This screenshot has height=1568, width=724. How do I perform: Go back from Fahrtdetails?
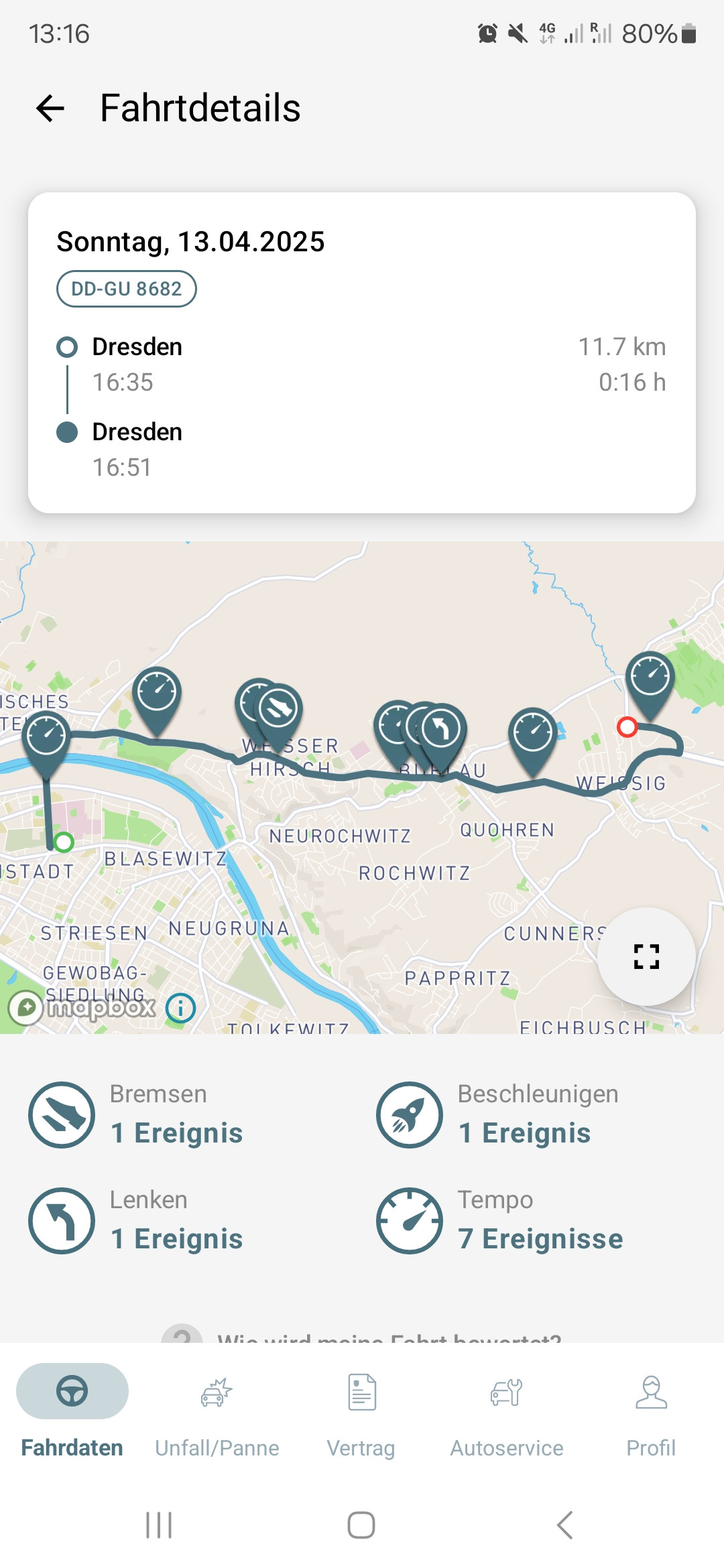point(50,108)
